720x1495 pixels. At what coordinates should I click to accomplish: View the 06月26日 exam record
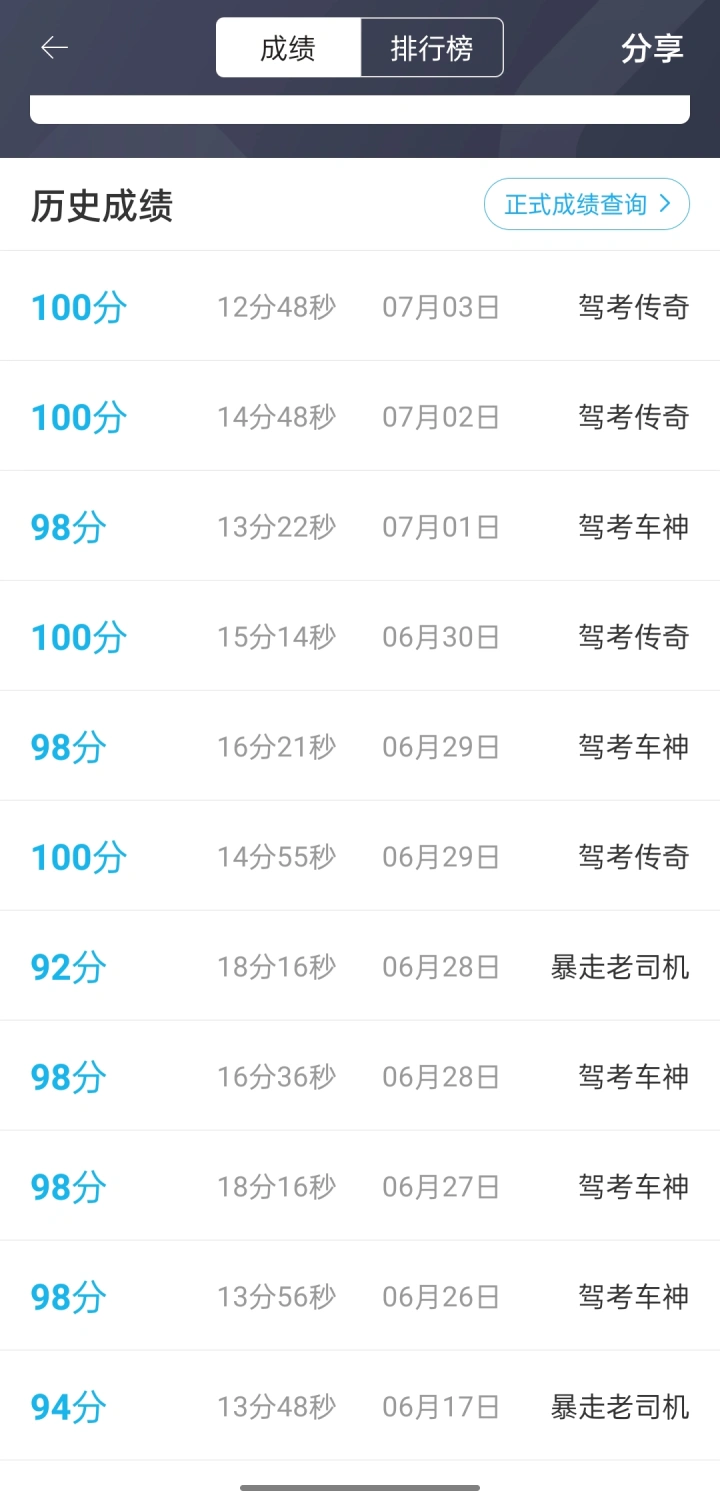pos(360,1297)
